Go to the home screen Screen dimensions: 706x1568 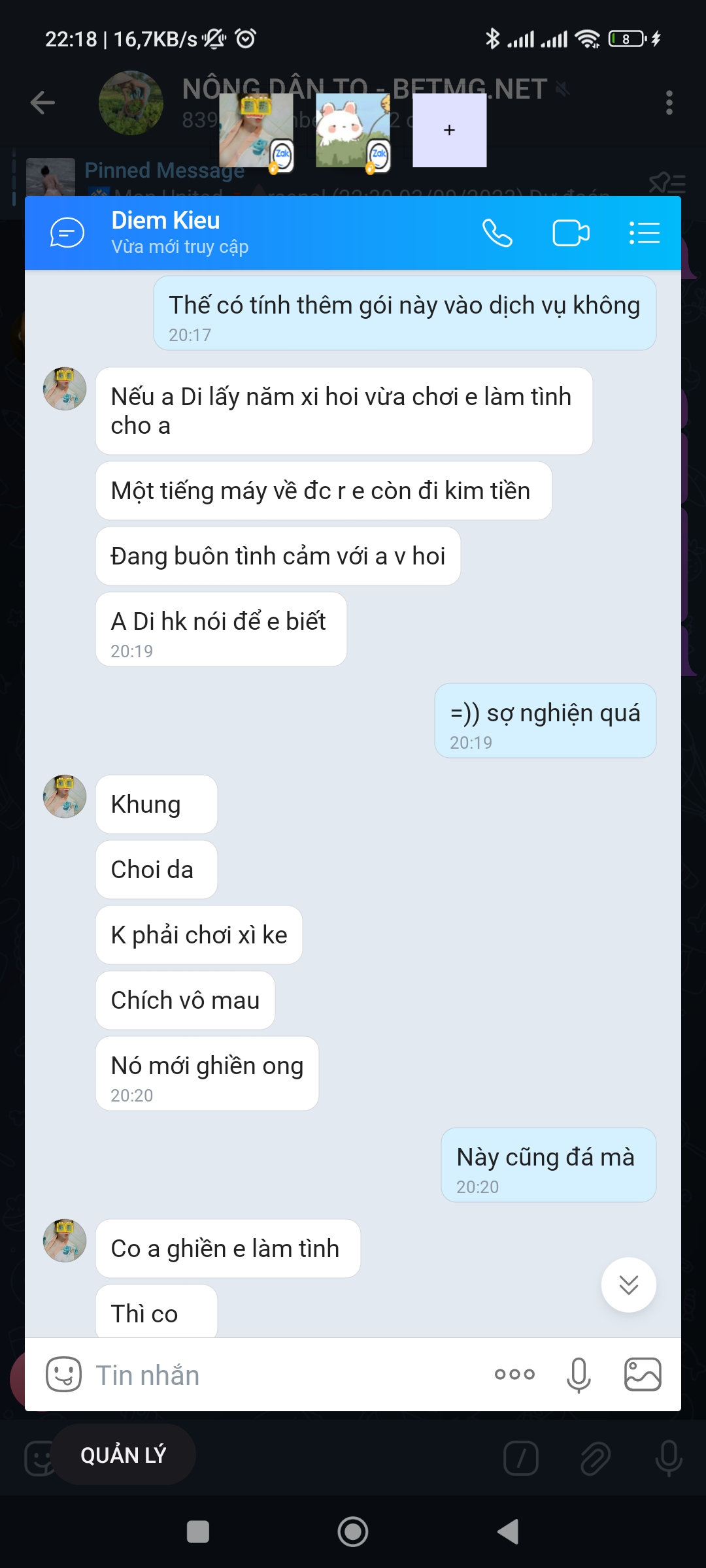click(353, 1531)
